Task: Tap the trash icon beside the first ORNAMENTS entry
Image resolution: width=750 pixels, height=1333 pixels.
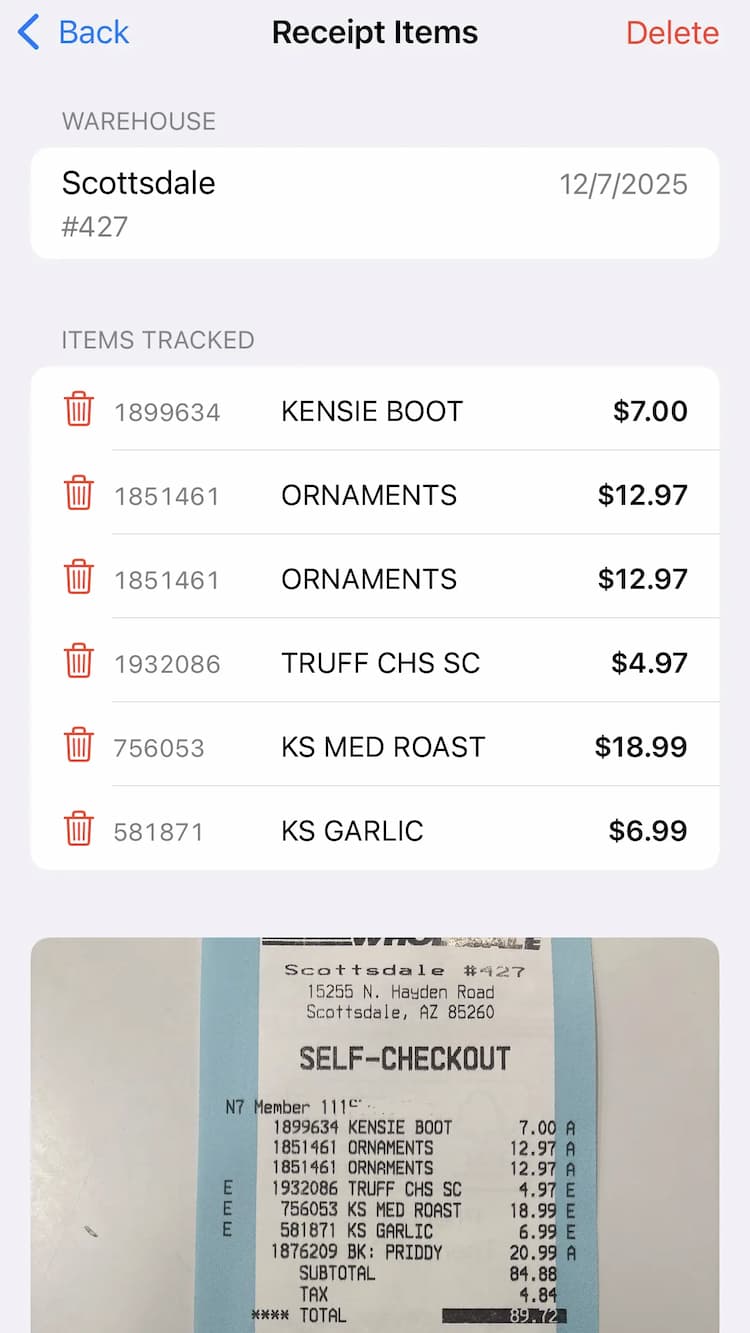Action: pyautogui.click(x=80, y=494)
